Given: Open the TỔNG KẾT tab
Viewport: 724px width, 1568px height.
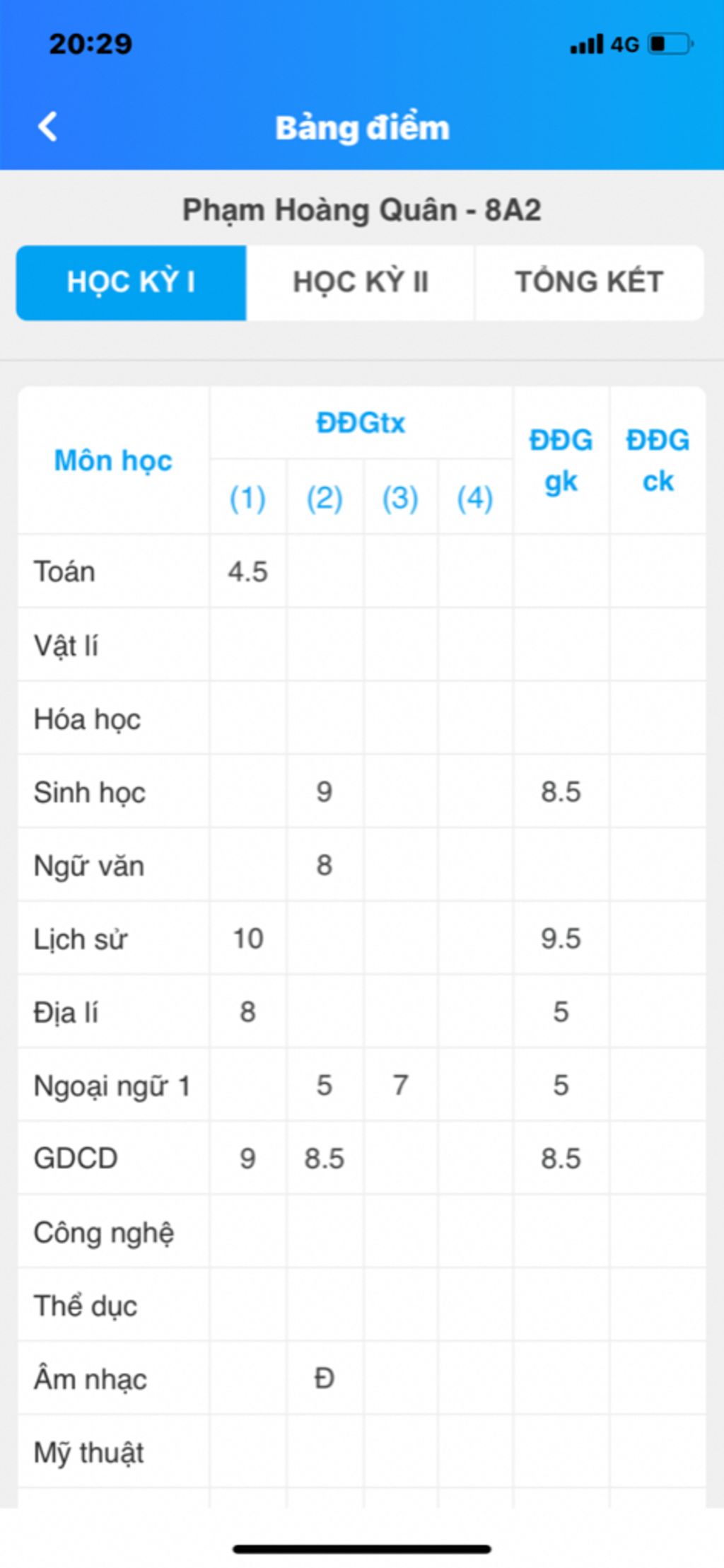Looking at the screenshot, I should pyautogui.click(x=589, y=282).
